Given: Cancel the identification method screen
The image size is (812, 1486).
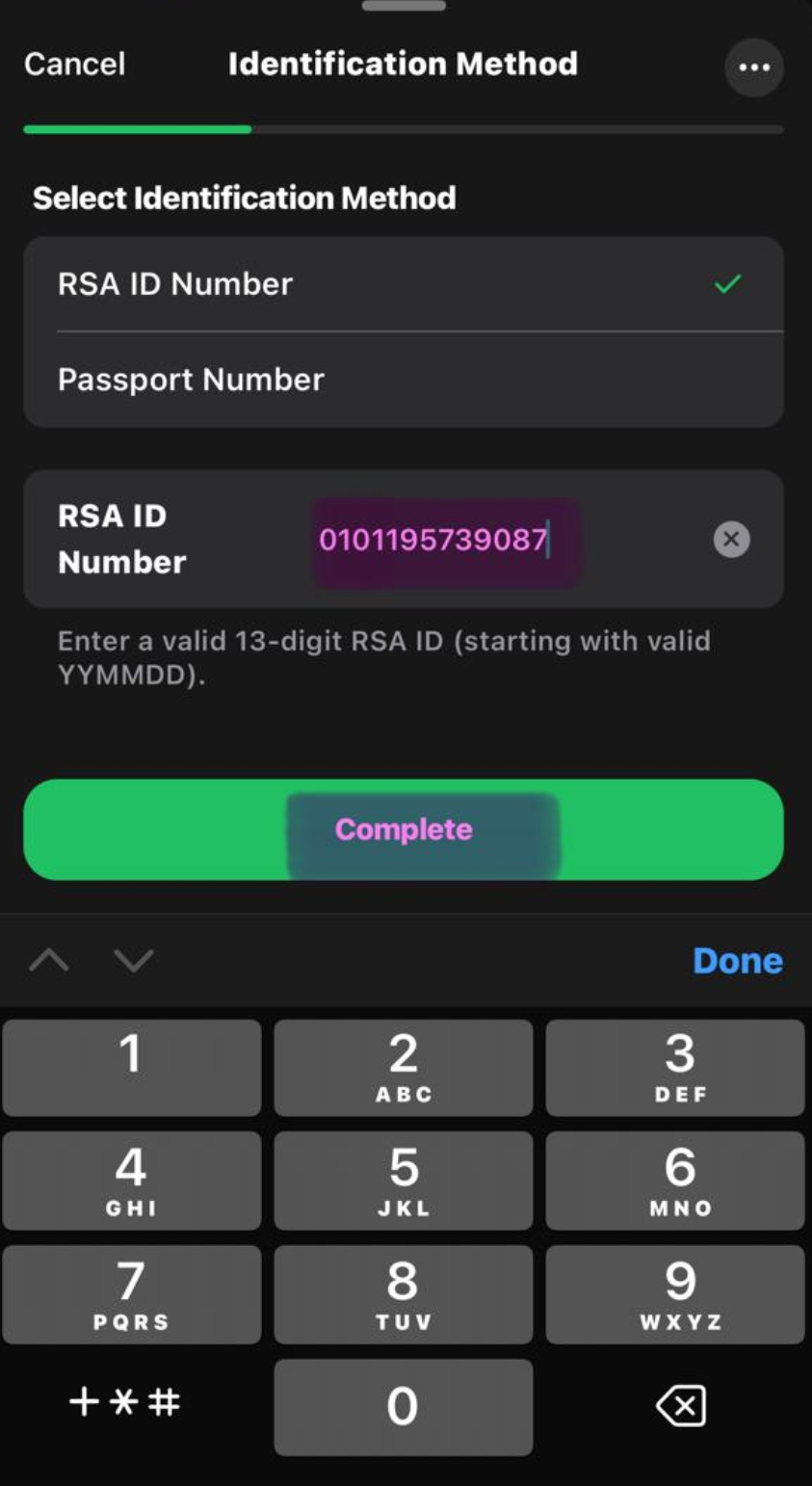Looking at the screenshot, I should [74, 64].
